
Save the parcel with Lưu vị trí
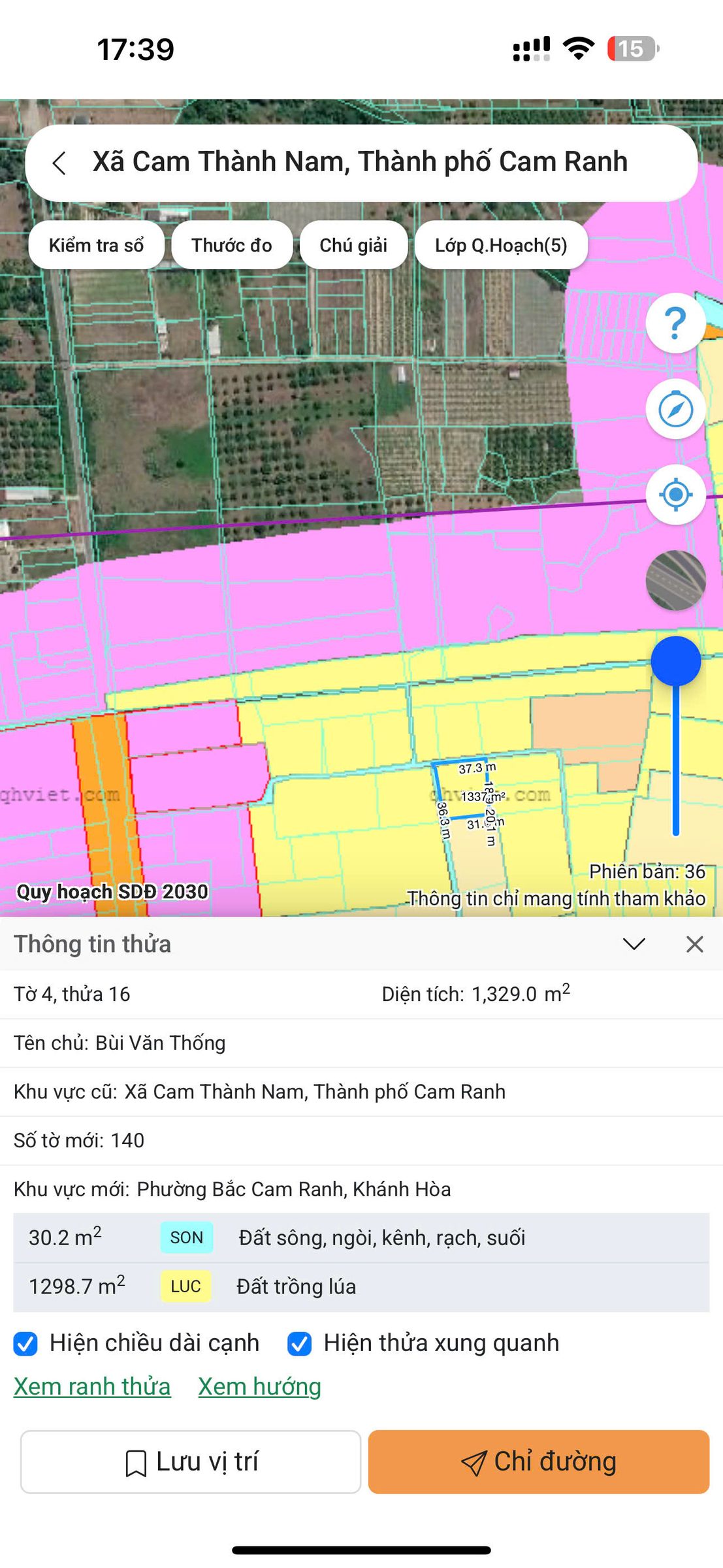point(191,1462)
